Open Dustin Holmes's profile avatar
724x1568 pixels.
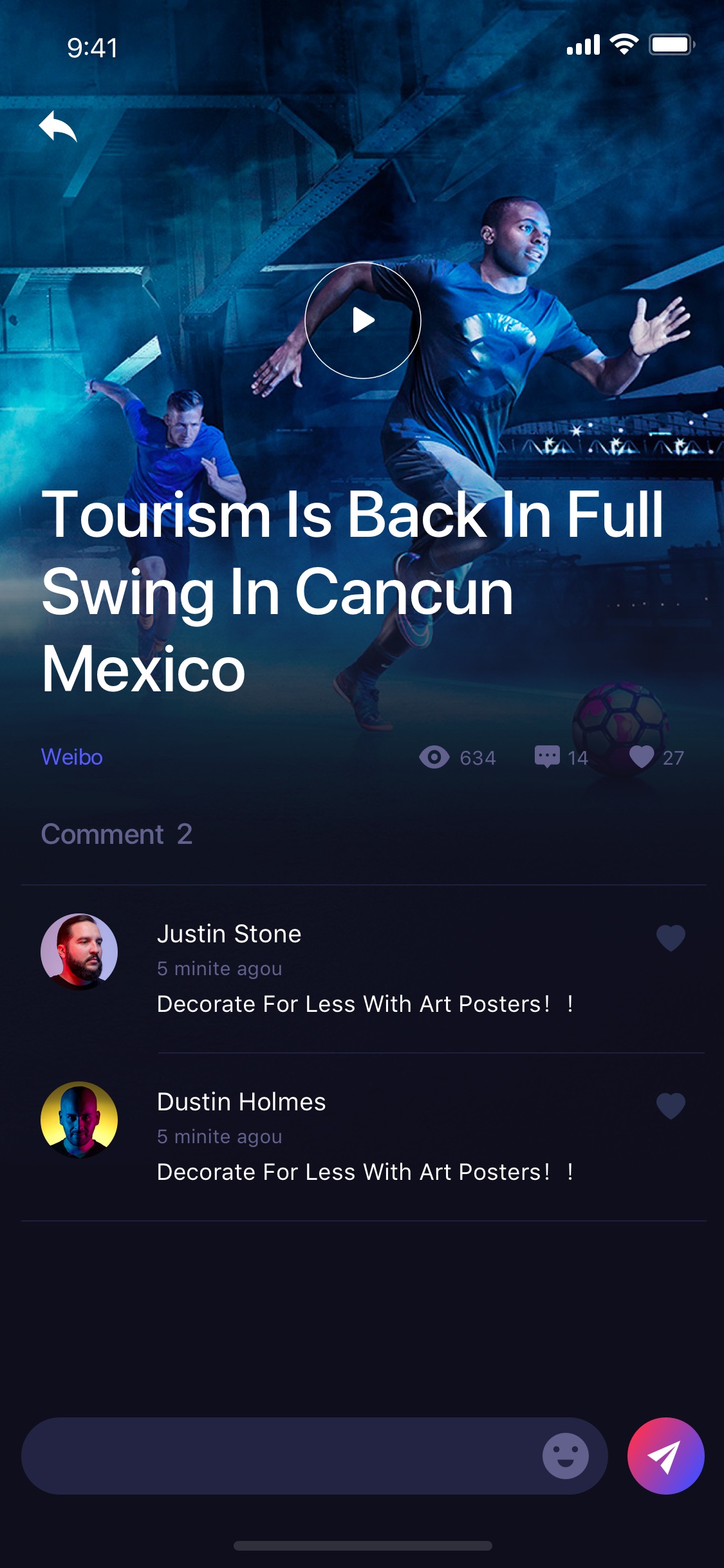tap(79, 1120)
